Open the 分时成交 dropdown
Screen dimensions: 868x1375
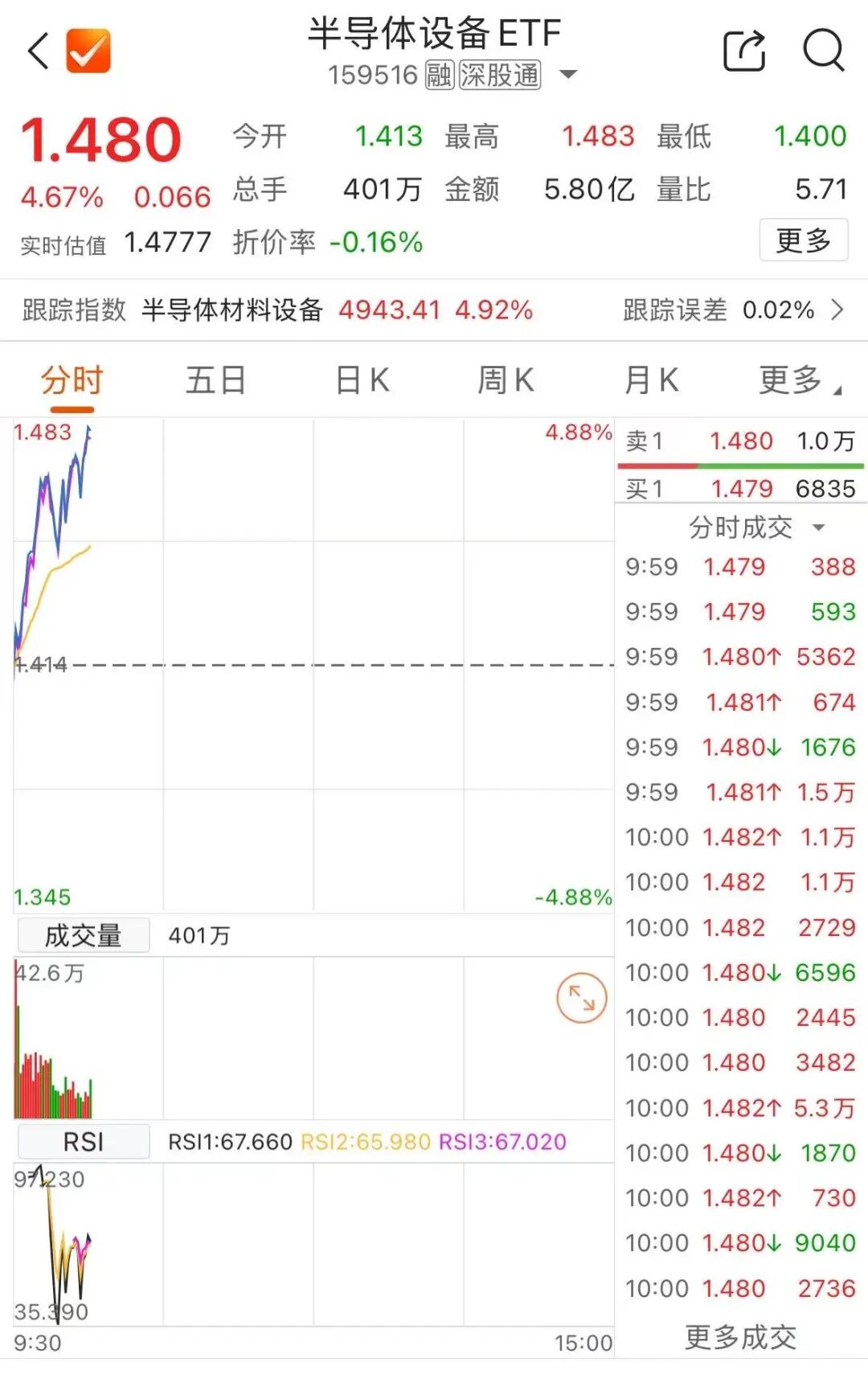pyautogui.click(x=755, y=527)
